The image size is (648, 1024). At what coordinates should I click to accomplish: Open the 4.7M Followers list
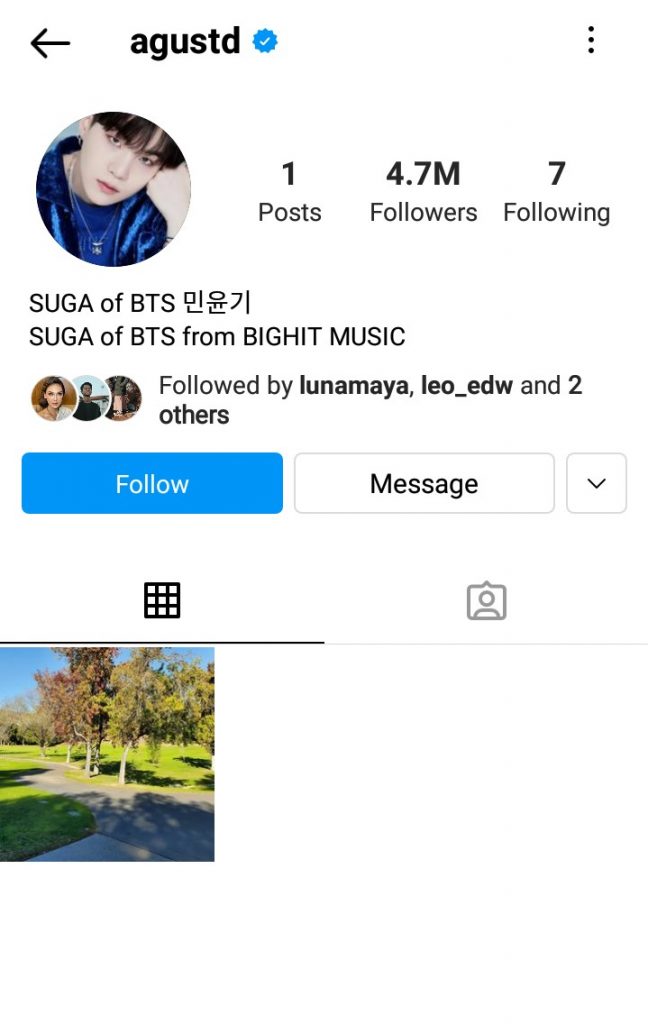pos(423,192)
